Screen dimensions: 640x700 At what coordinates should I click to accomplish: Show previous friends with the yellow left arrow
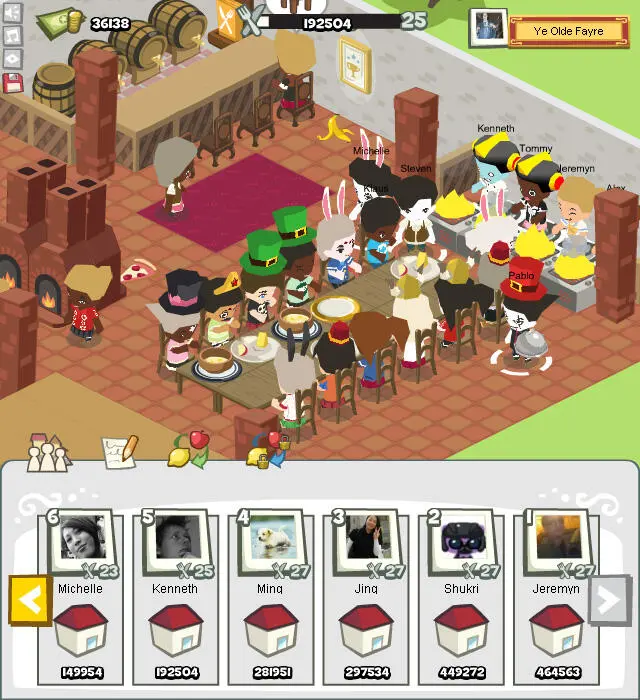coord(30,600)
